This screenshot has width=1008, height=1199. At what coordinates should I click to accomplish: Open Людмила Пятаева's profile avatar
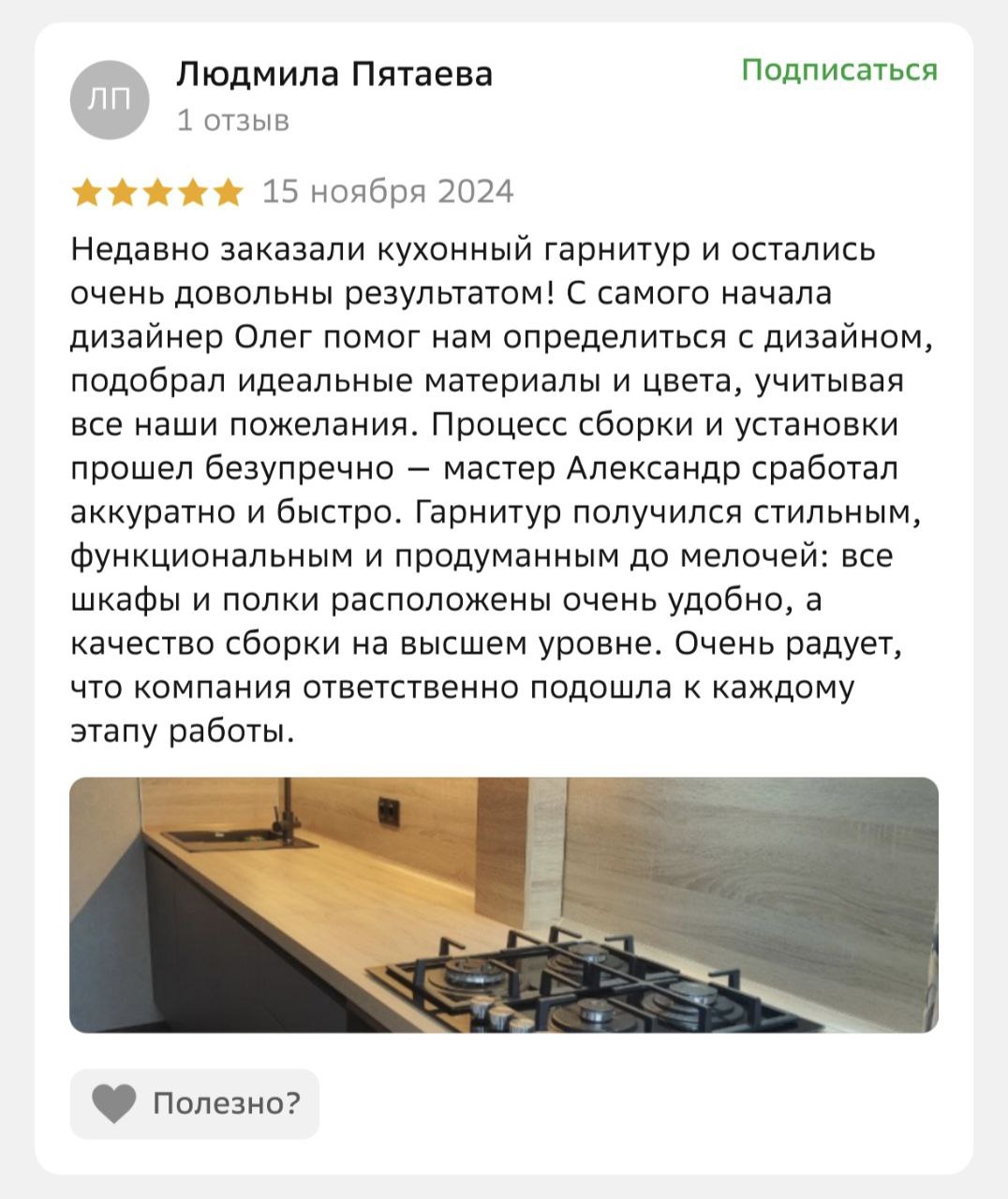[x=110, y=99]
